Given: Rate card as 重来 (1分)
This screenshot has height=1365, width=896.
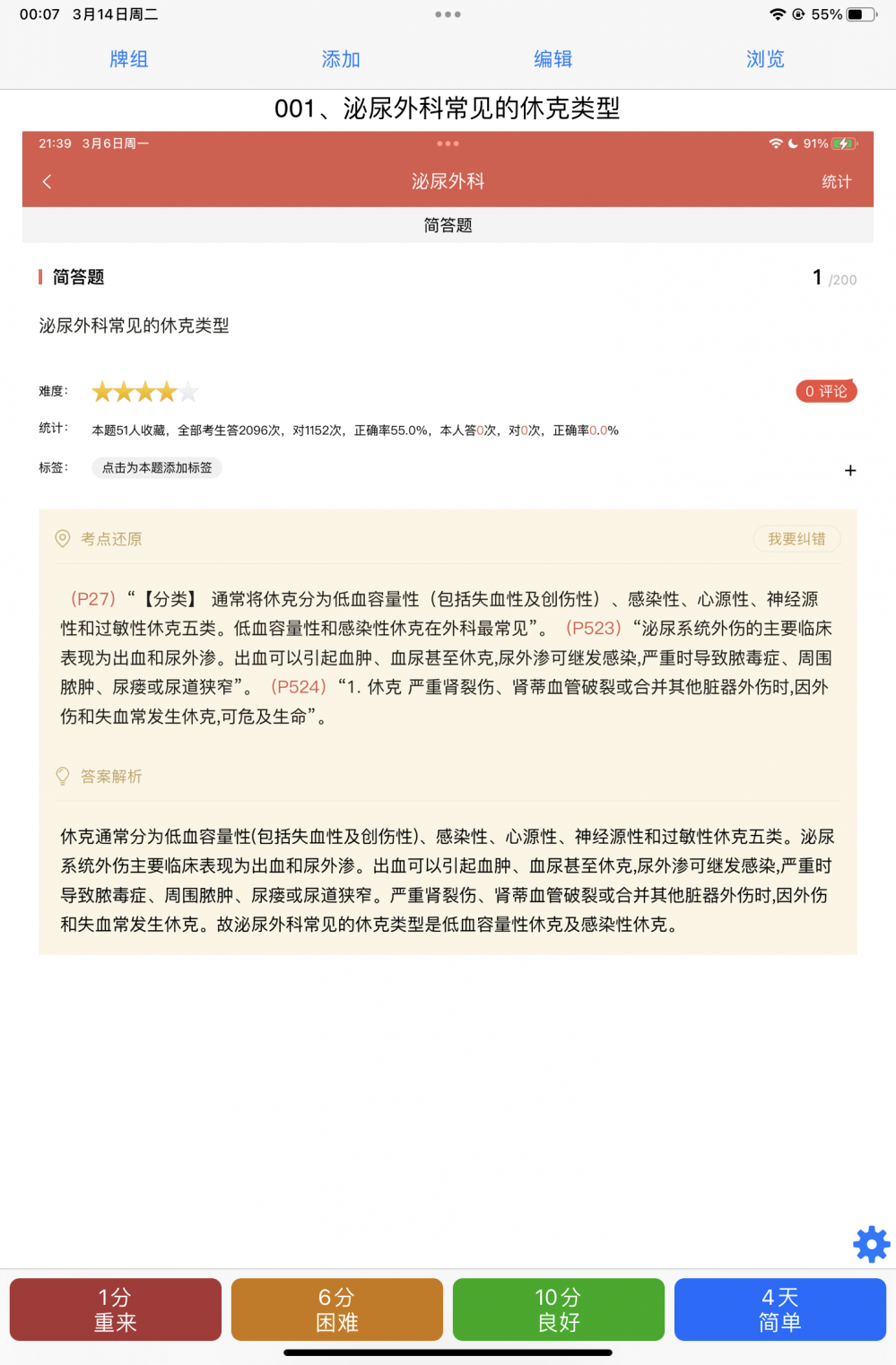Looking at the screenshot, I should click(116, 1309).
